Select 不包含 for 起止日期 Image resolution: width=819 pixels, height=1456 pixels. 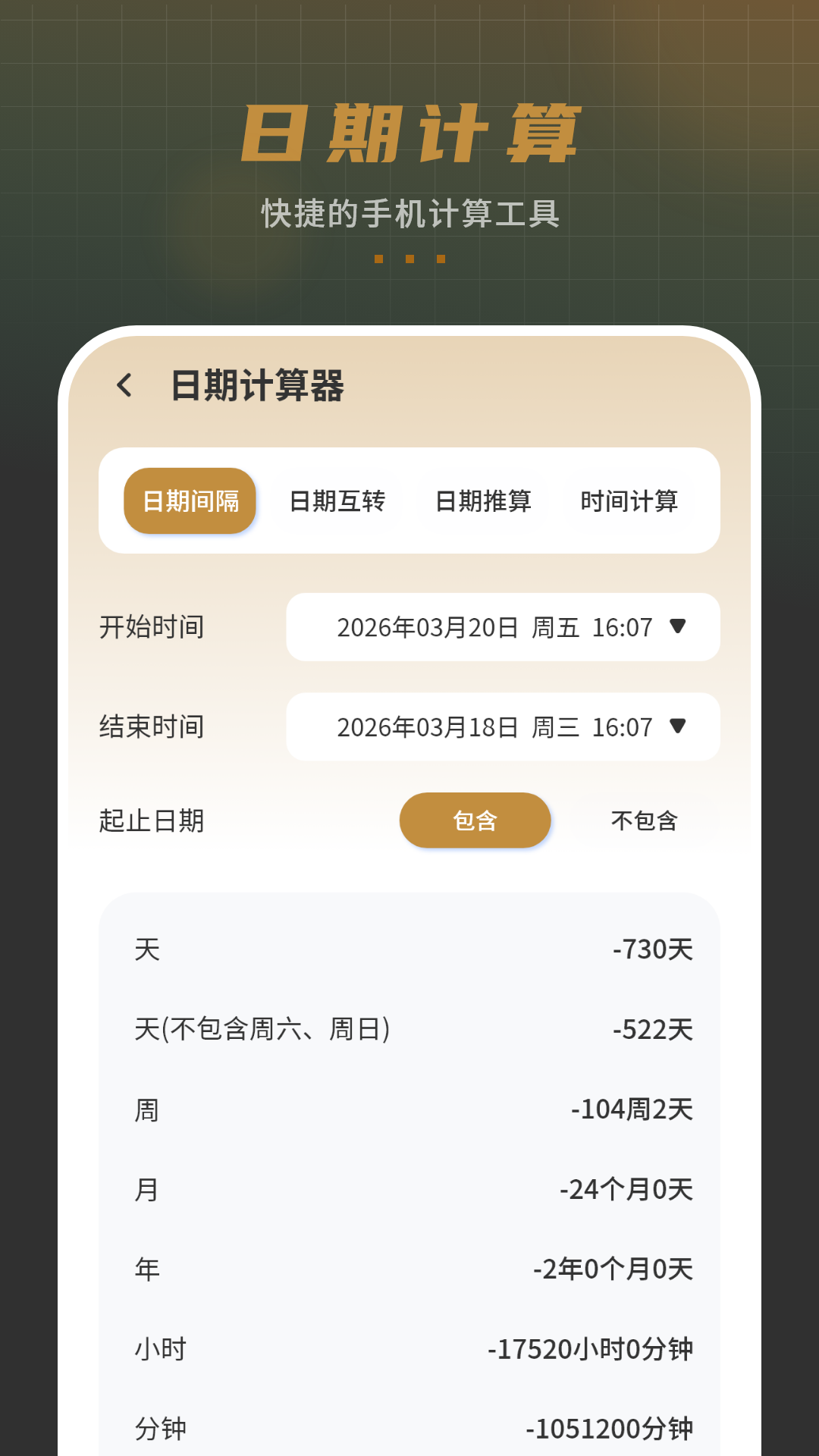(644, 820)
